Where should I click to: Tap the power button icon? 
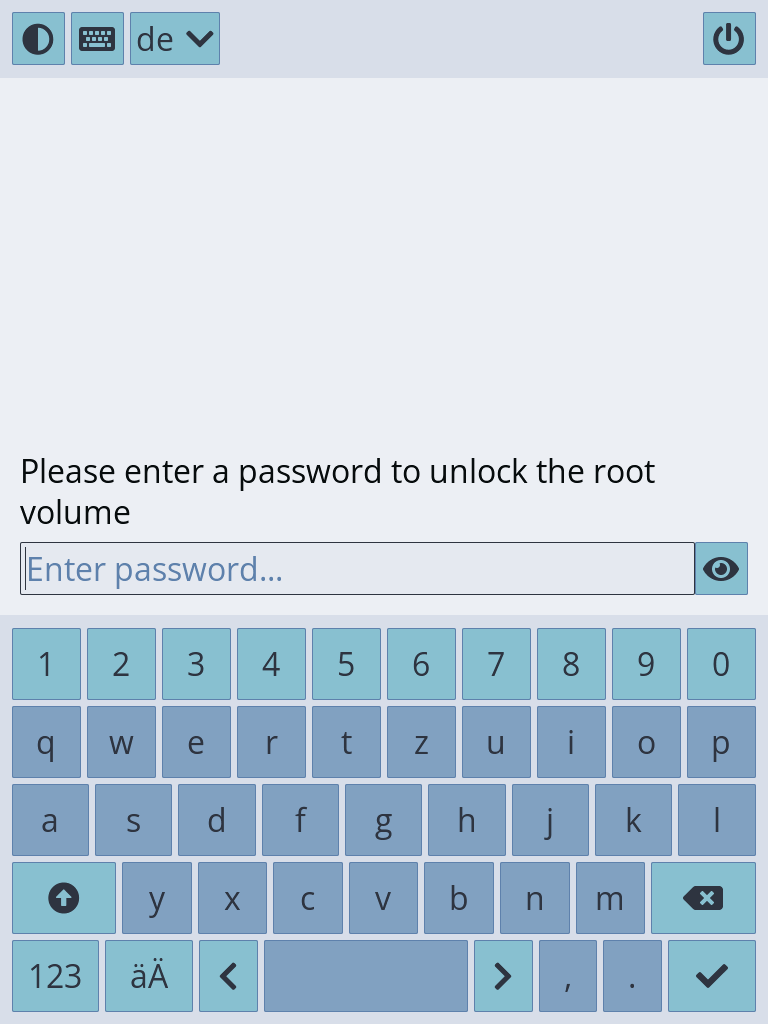[729, 39]
